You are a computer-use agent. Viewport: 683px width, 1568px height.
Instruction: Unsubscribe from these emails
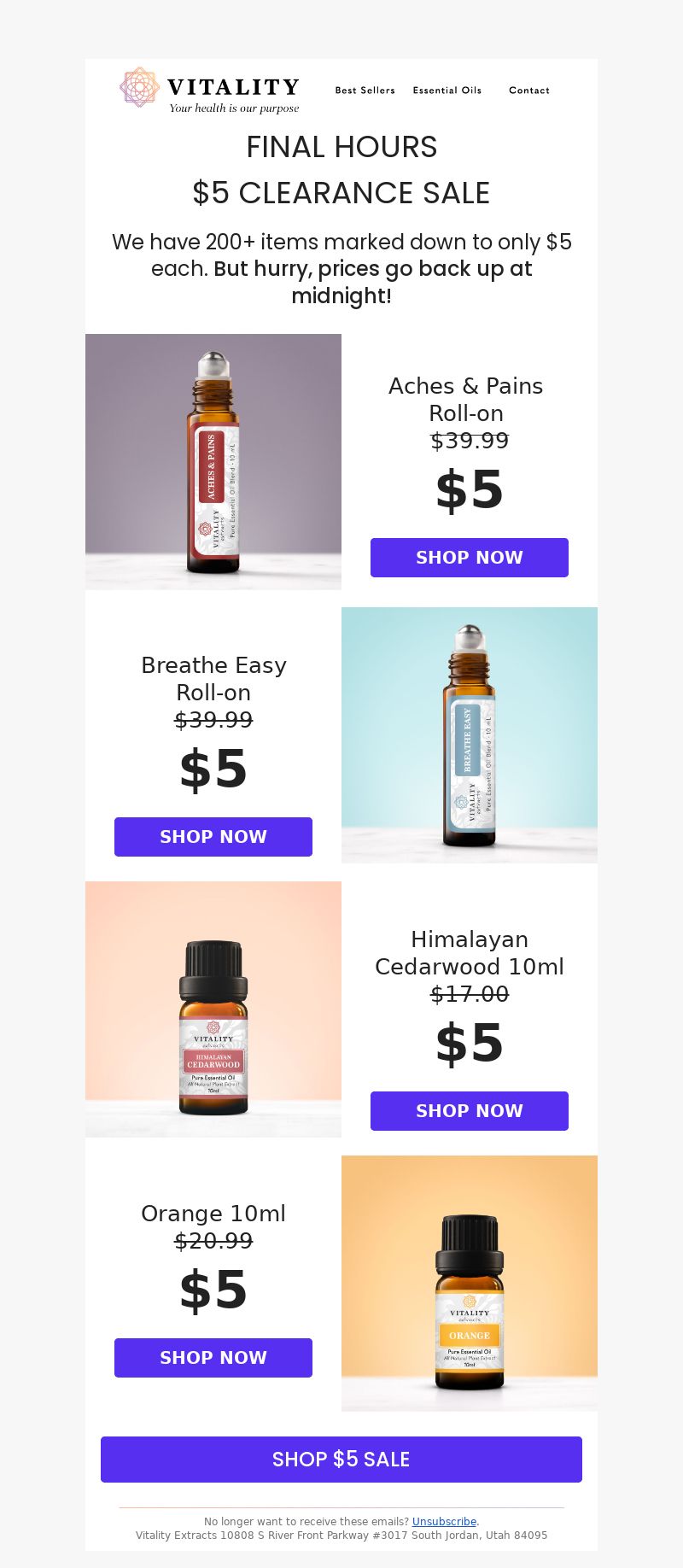[x=444, y=1521]
